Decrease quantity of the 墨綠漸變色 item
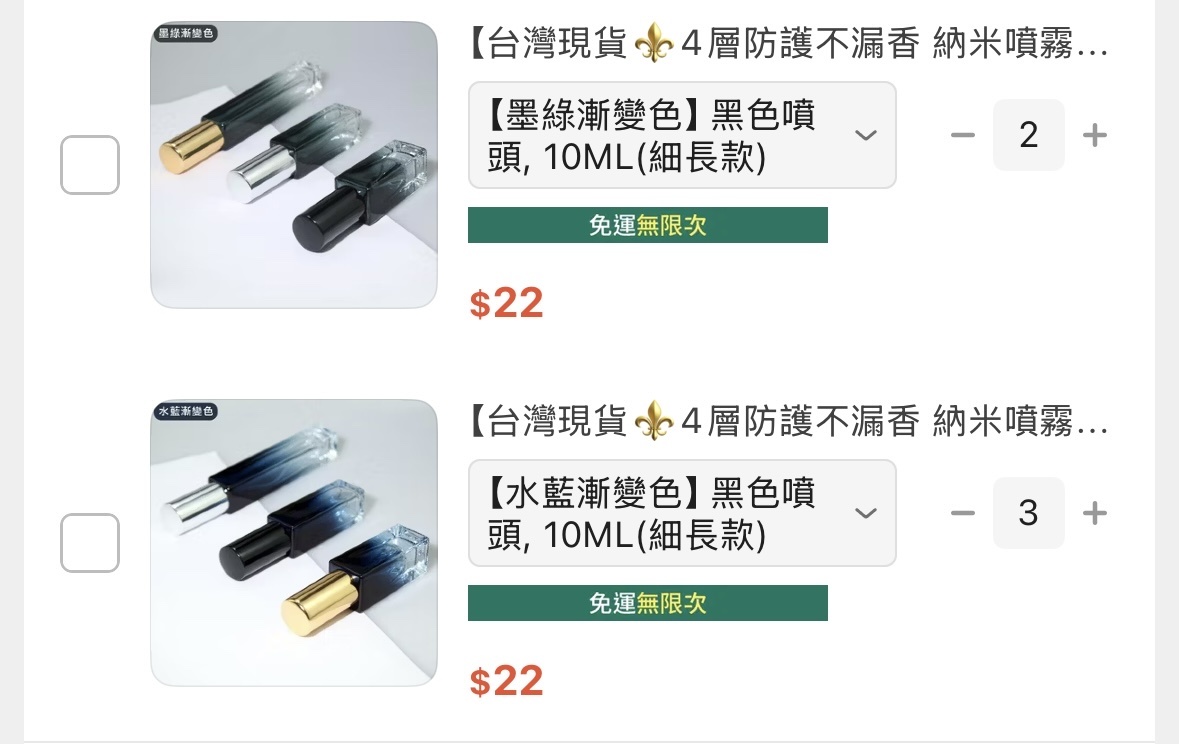 pyautogui.click(x=962, y=135)
